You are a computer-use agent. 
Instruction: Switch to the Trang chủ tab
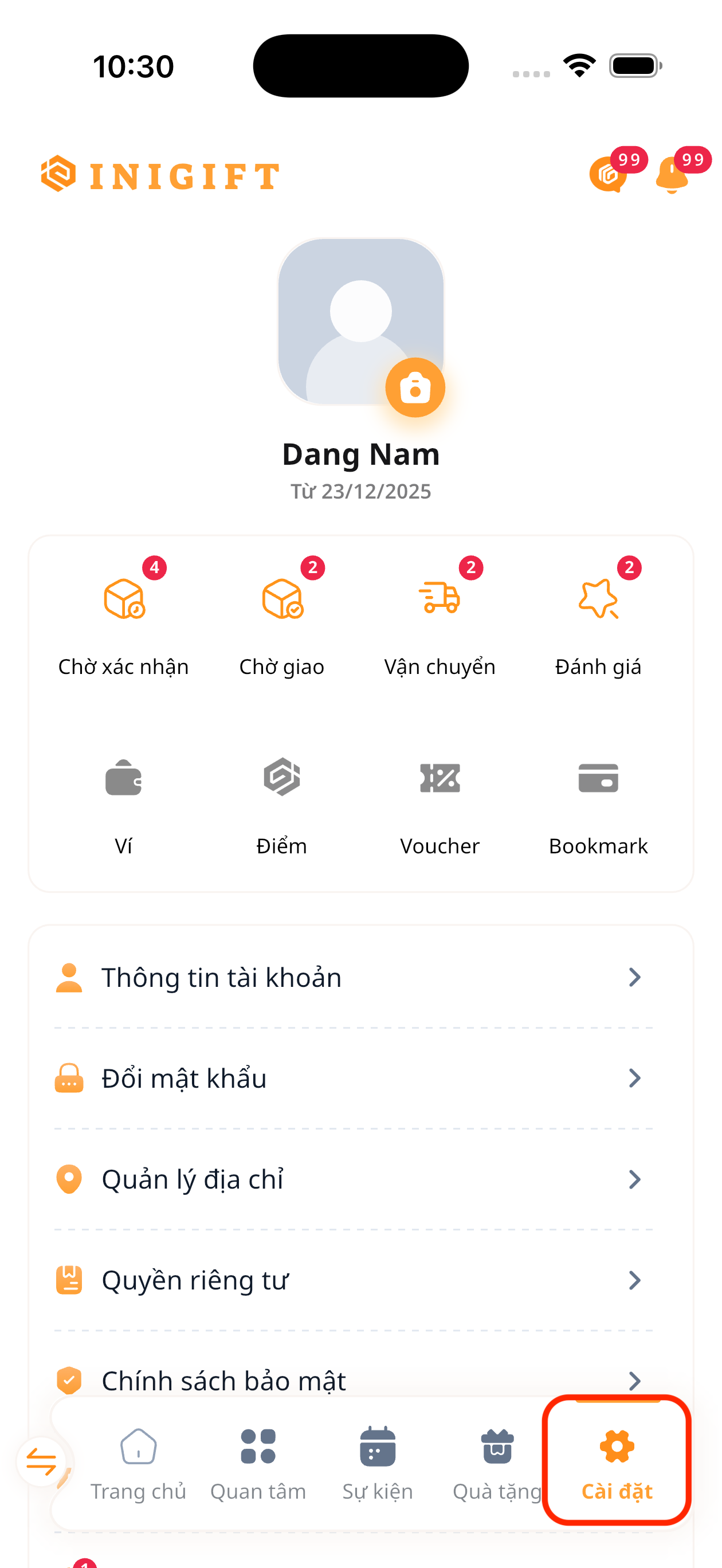click(139, 1464)
